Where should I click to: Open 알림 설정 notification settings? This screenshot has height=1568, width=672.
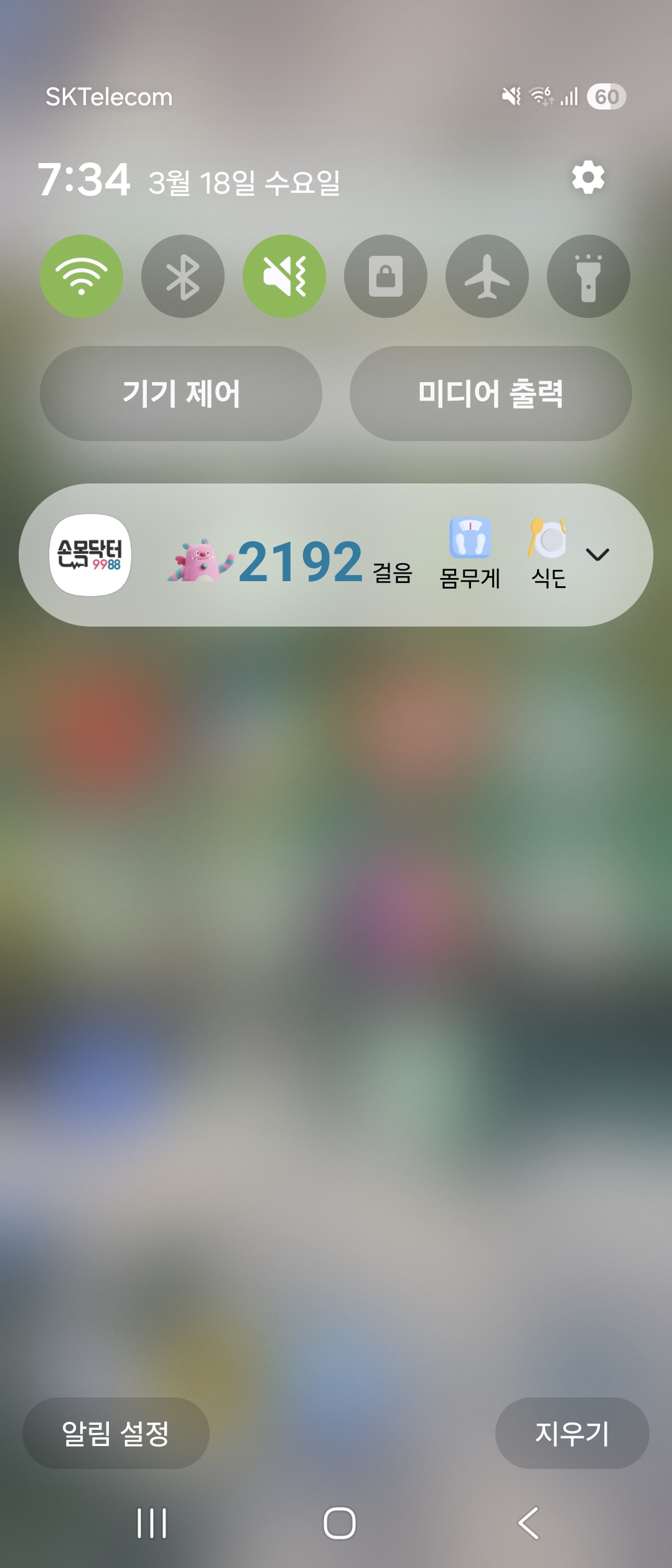[x=116, y=1434]
